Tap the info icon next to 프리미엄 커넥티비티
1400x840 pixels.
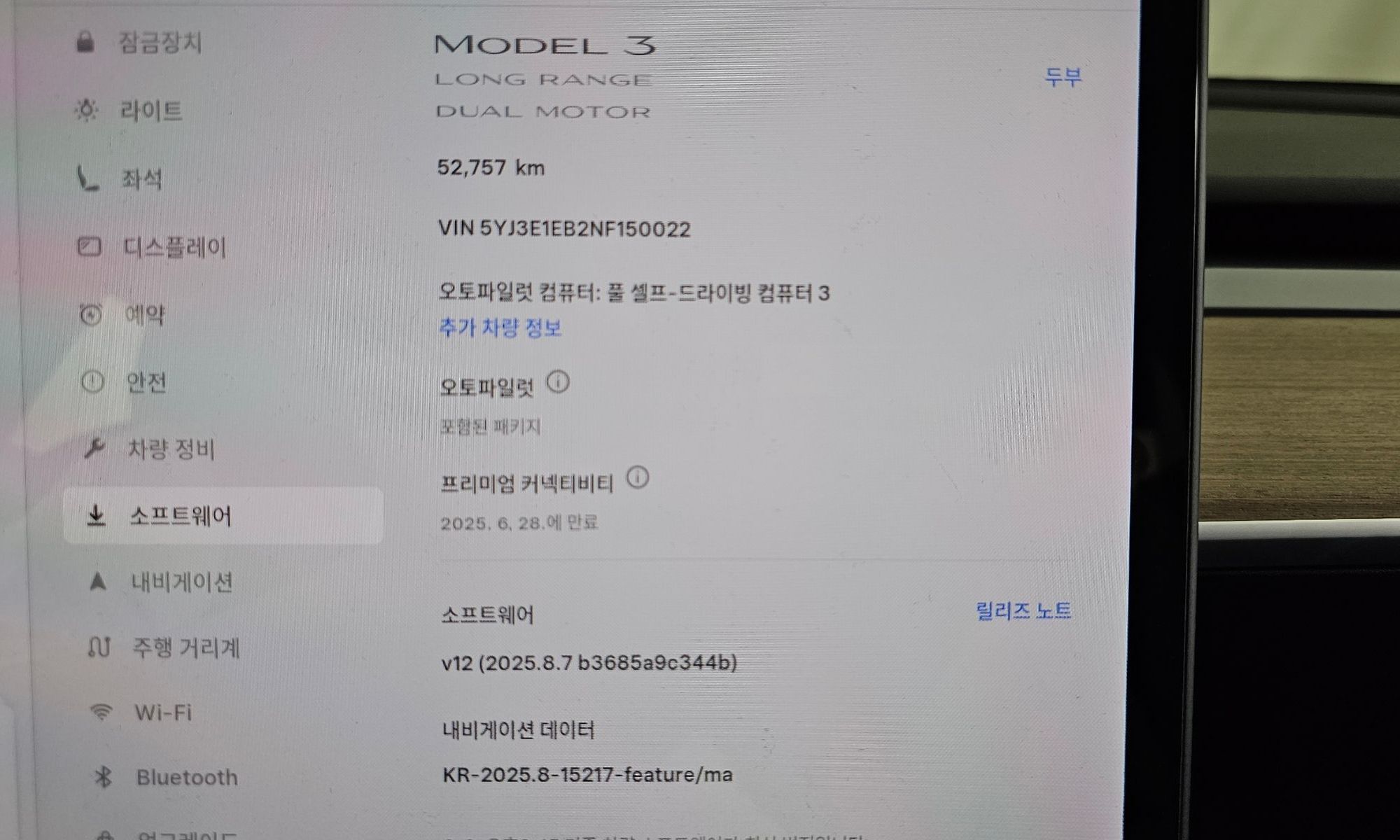637,478
